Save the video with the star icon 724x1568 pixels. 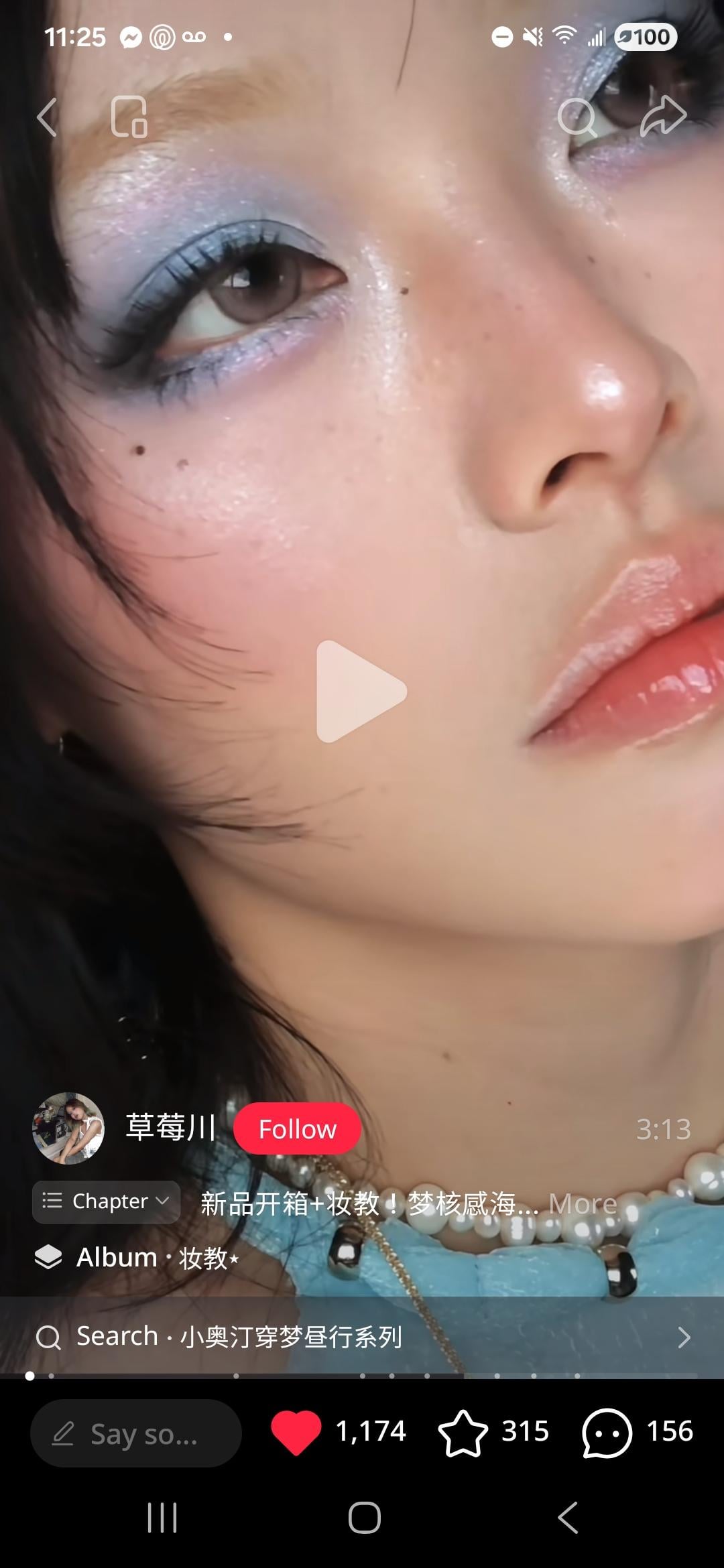pyautogui.click(x=463, y=1432)
